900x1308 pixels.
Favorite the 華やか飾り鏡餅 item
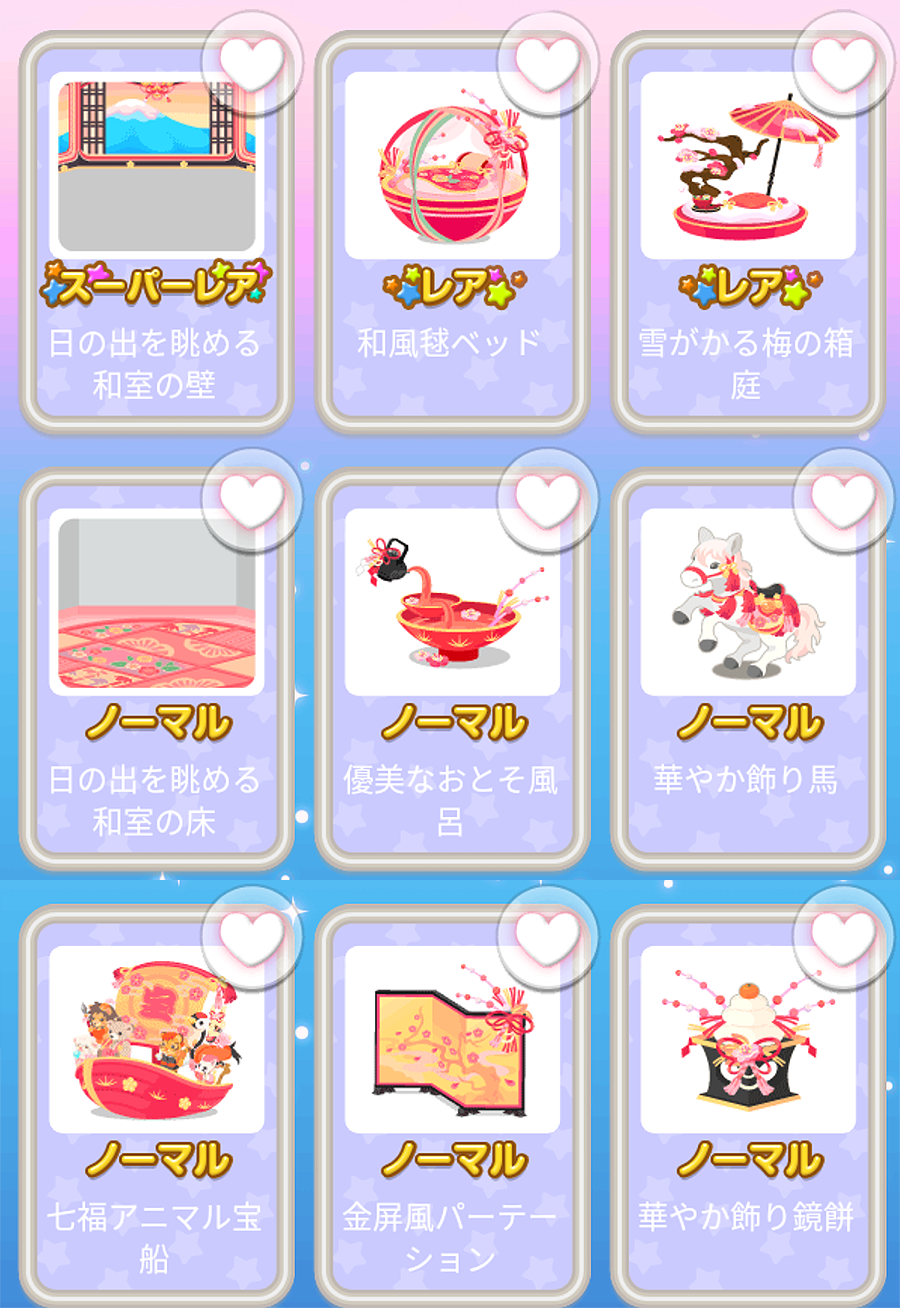coord(843,935)
